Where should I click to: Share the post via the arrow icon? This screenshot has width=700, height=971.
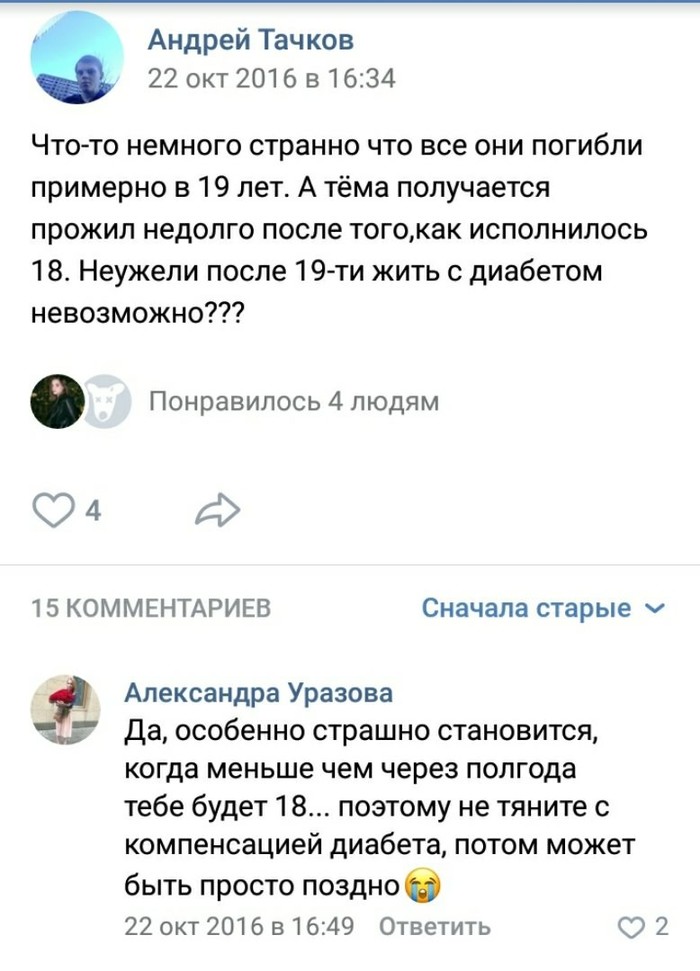coord(217,510)
